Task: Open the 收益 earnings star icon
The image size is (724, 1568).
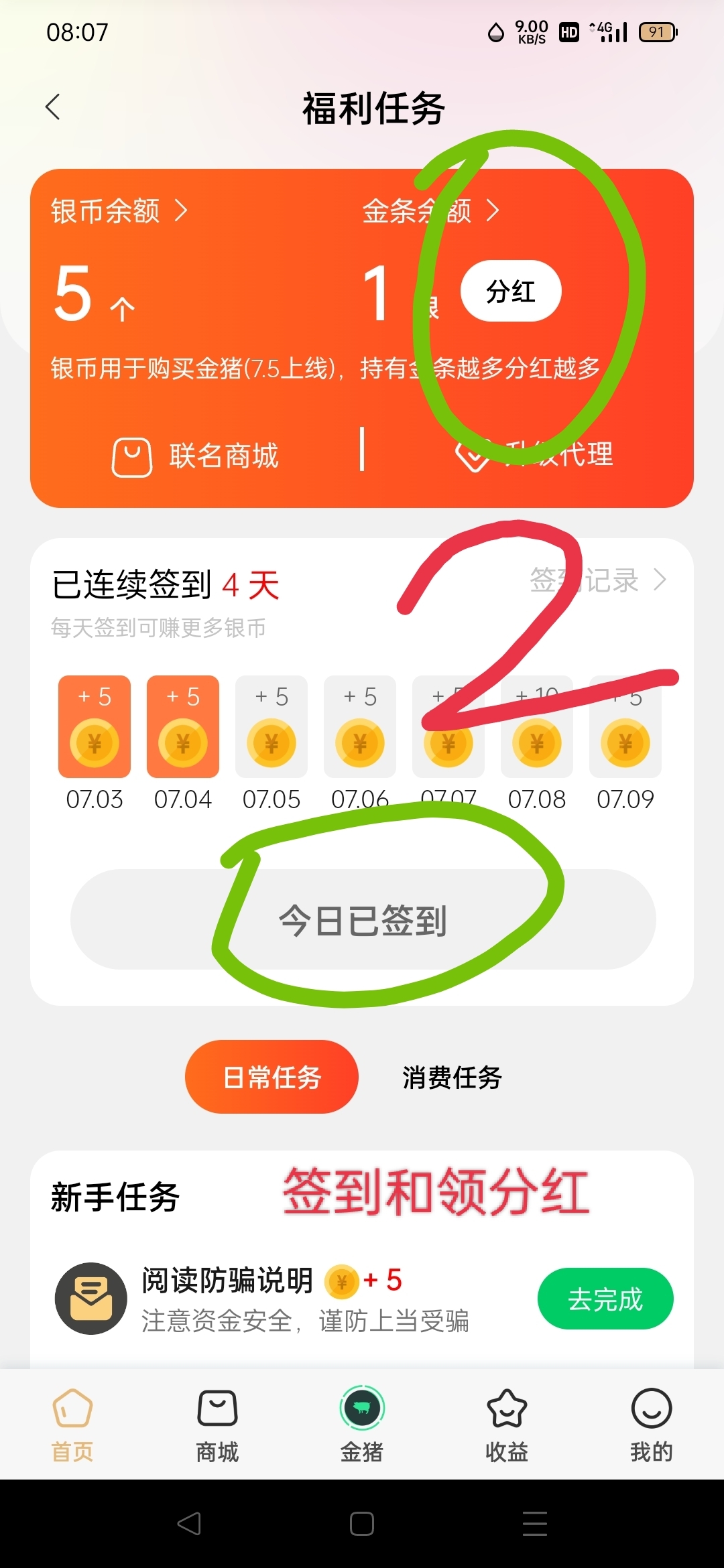Action: click(x=507, y=1421)
